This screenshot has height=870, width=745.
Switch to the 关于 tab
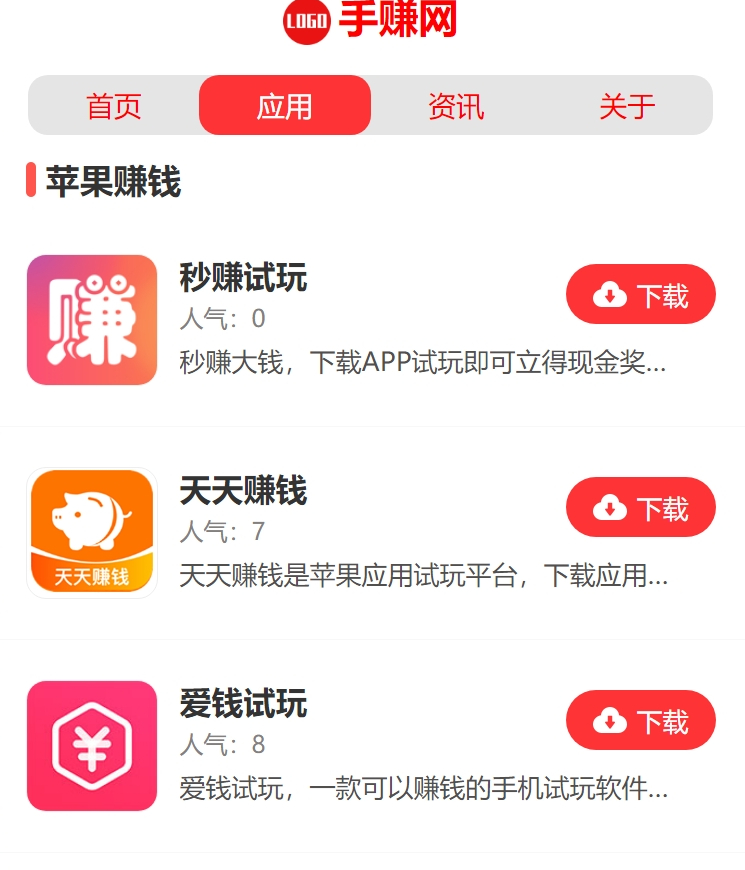[x=626, y=105]
